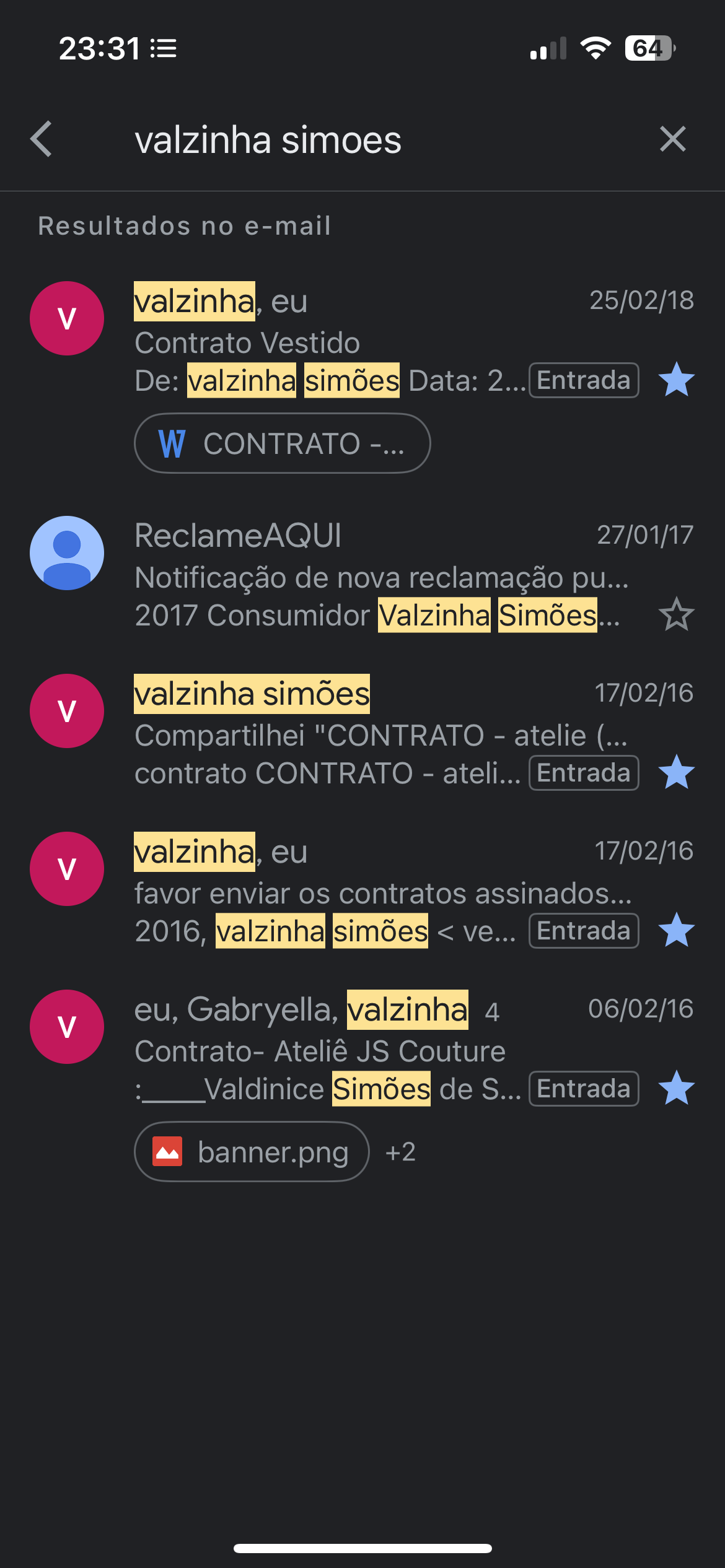
Task: Open 'favor enviar os contratos assinados' email
Action: [x=372, y=892]
